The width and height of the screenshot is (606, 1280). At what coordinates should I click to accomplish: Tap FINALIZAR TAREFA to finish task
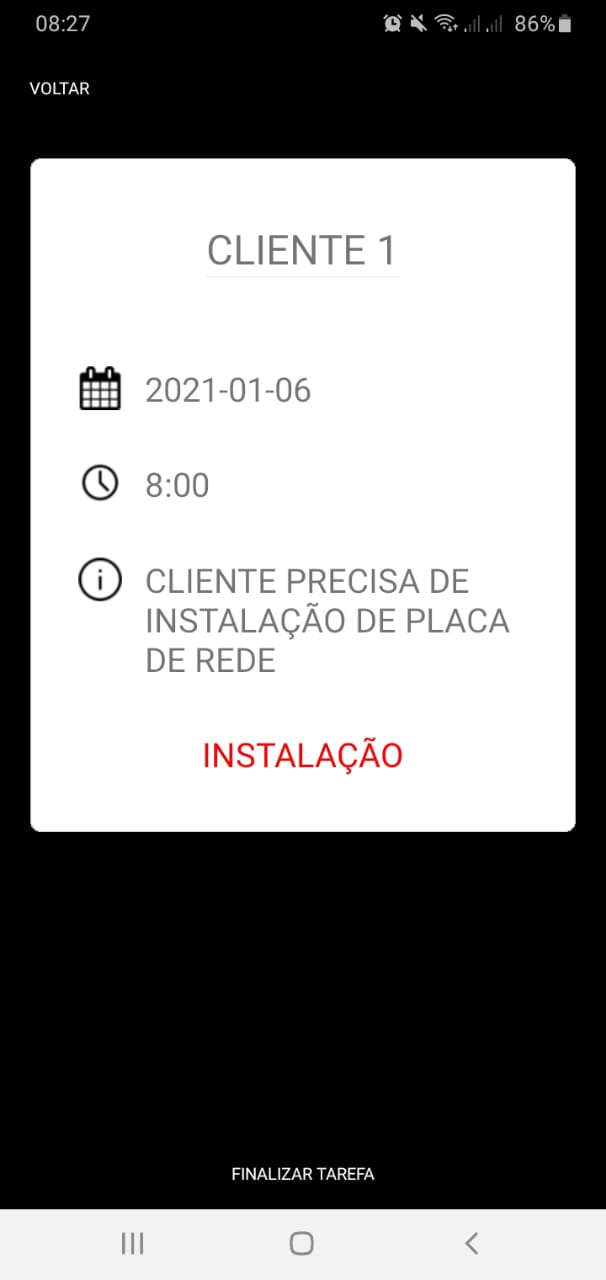pyautogui.click(x=303, y=1174)
